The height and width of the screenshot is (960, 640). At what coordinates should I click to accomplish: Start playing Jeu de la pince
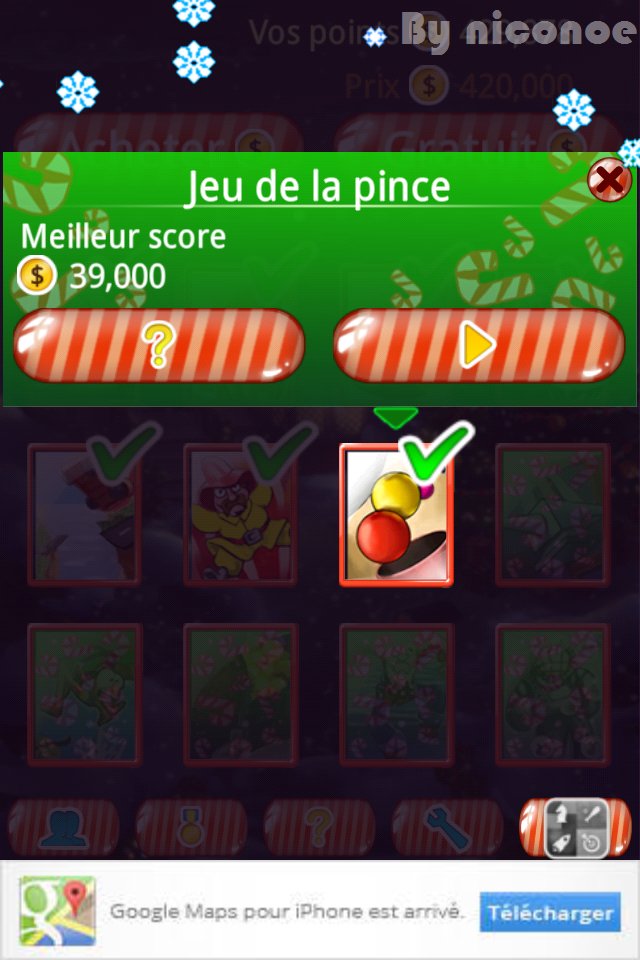tap(478, 346)
